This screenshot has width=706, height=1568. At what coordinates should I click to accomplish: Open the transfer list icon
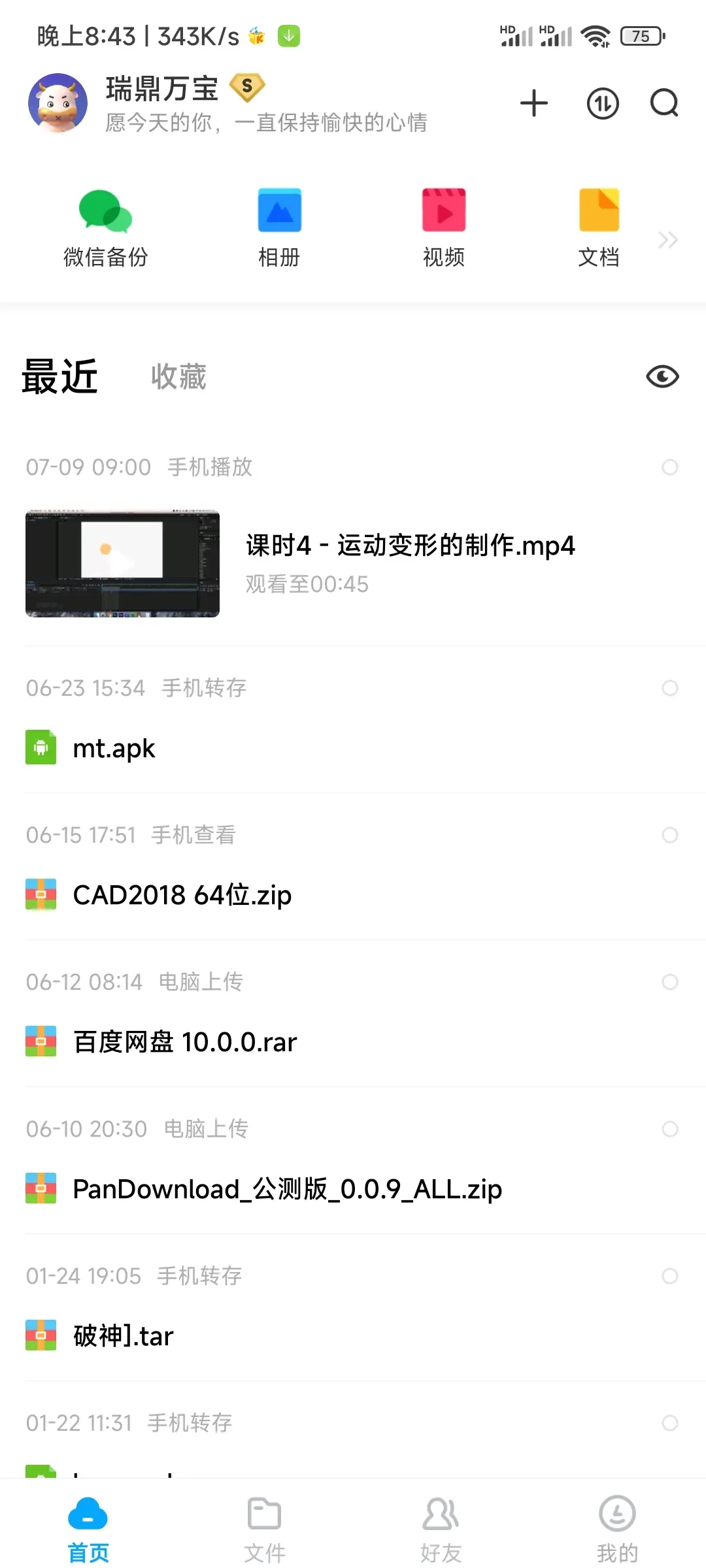[x=602, y=103]
